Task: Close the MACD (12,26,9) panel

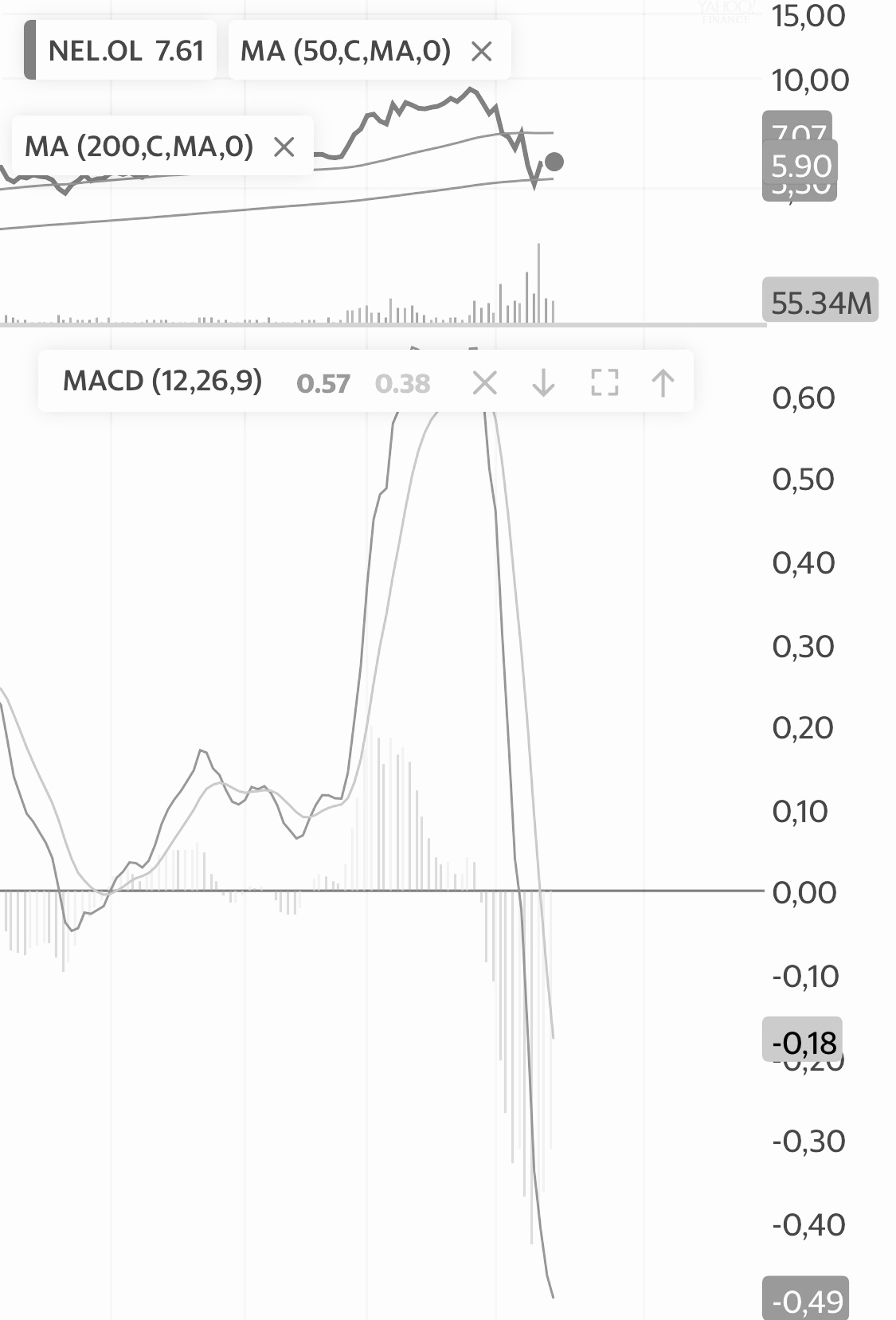Action: click(484, 383)
